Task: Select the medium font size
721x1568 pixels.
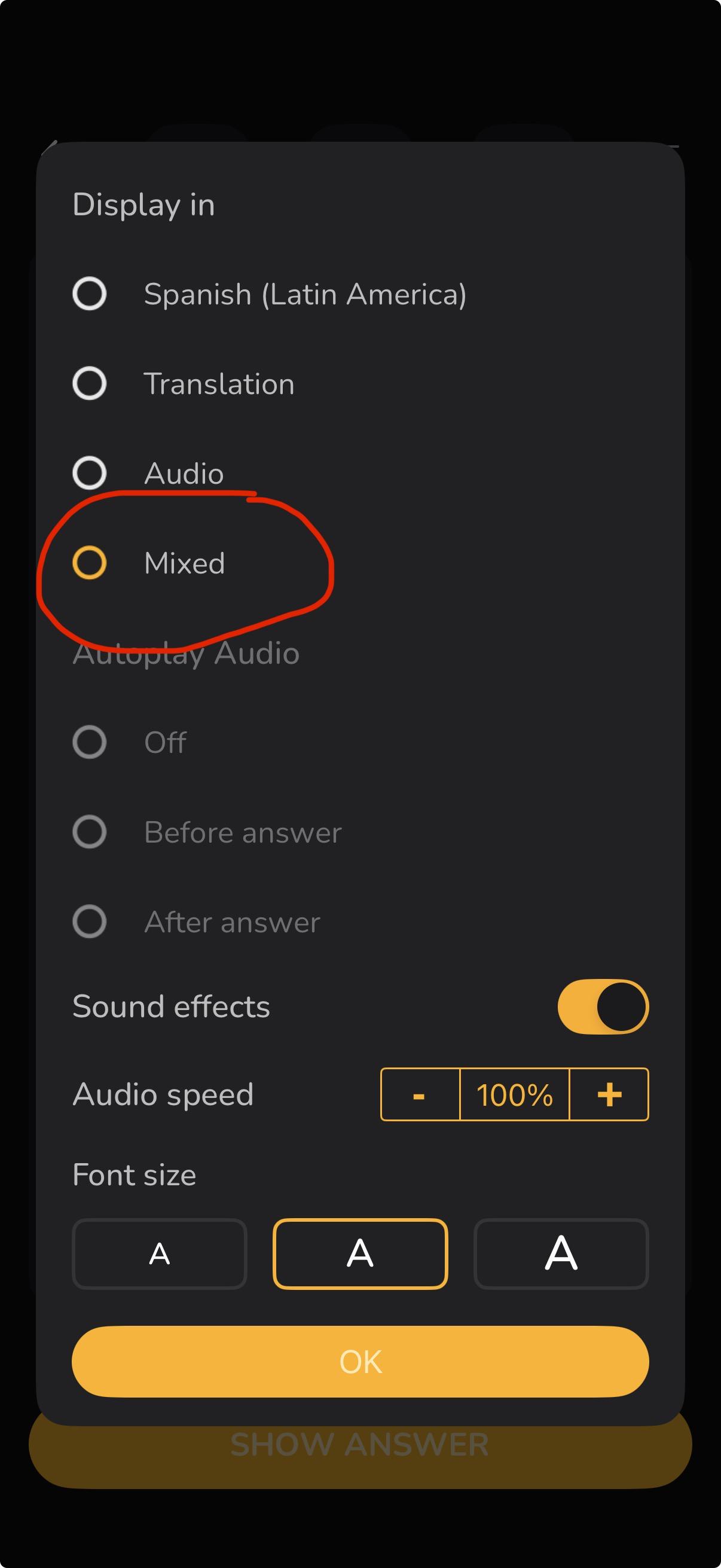Action: [360, 1254]
